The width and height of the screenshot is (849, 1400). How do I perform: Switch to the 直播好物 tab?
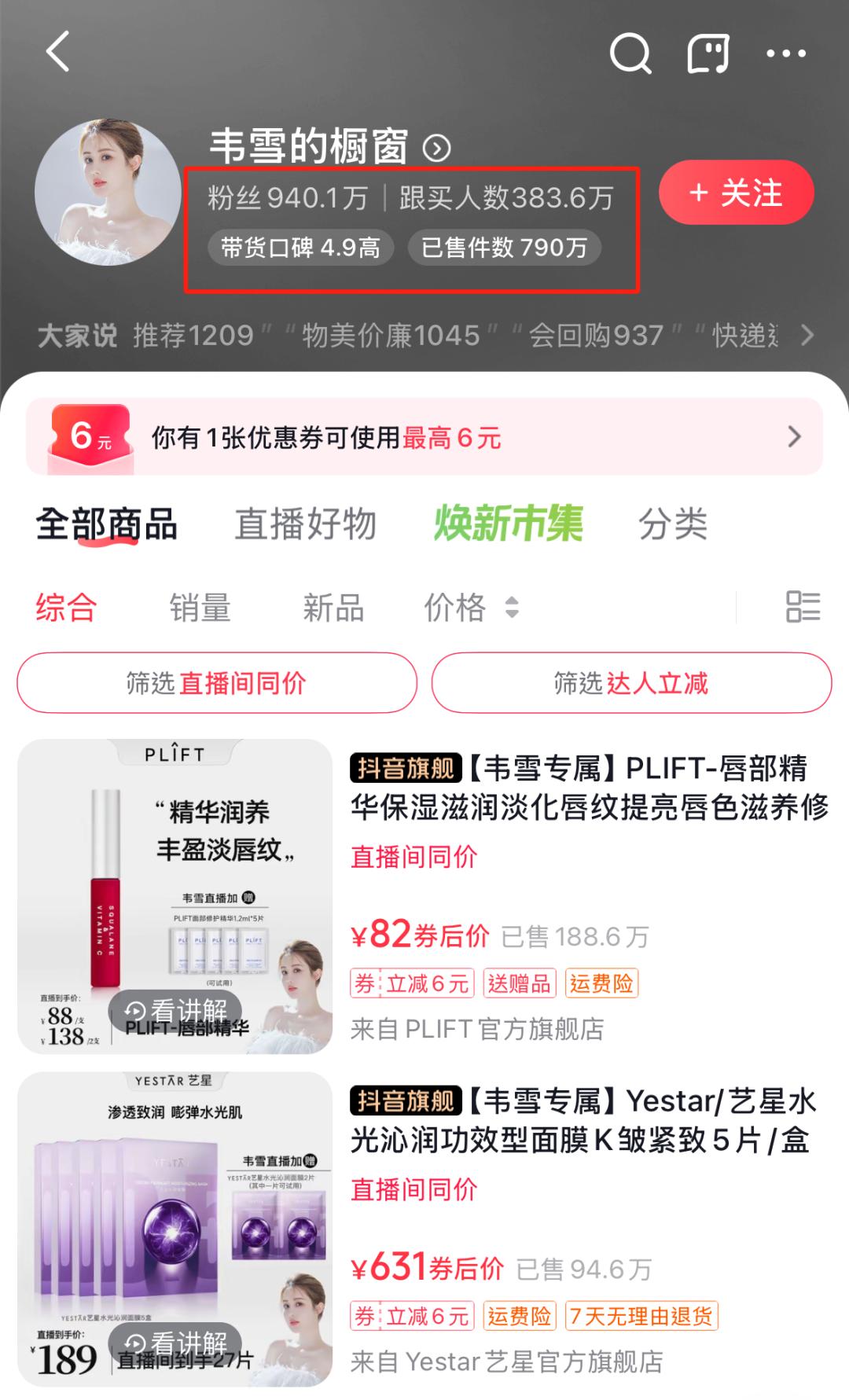(305, 524)
